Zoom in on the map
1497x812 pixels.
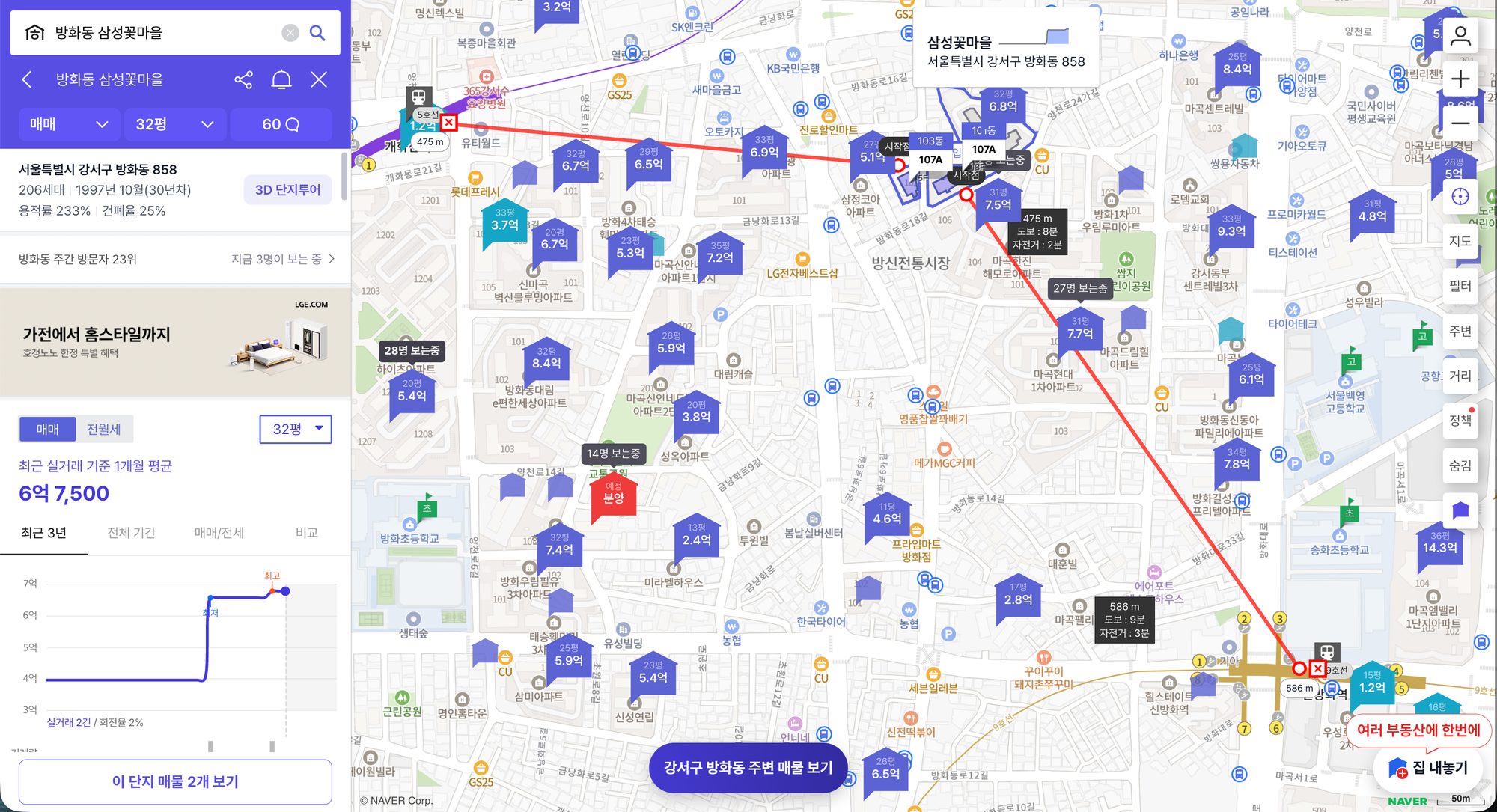coord(1460,79)
